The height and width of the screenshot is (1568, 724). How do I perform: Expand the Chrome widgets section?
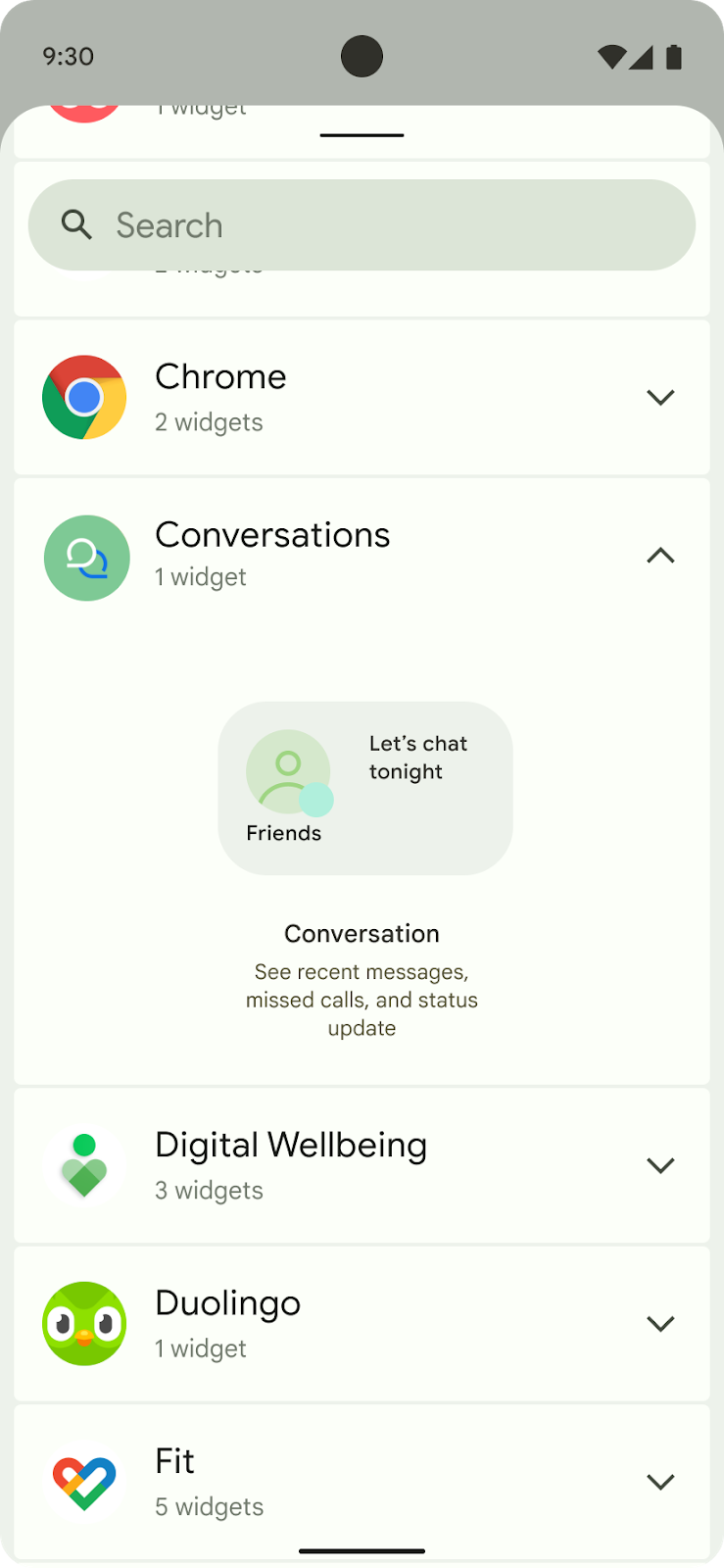click(x=661, y=397)
